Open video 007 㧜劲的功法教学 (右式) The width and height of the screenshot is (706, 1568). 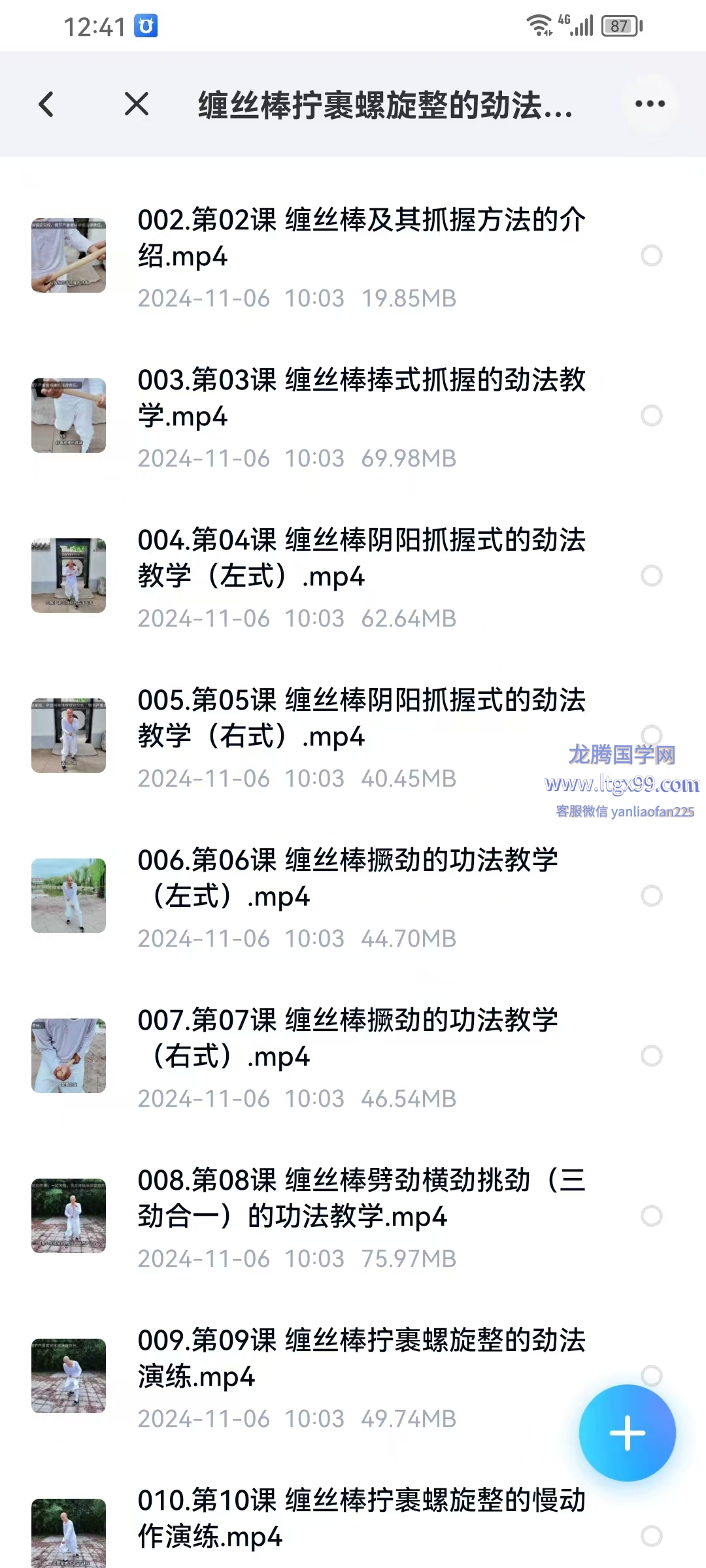(x=348, y=1039)
